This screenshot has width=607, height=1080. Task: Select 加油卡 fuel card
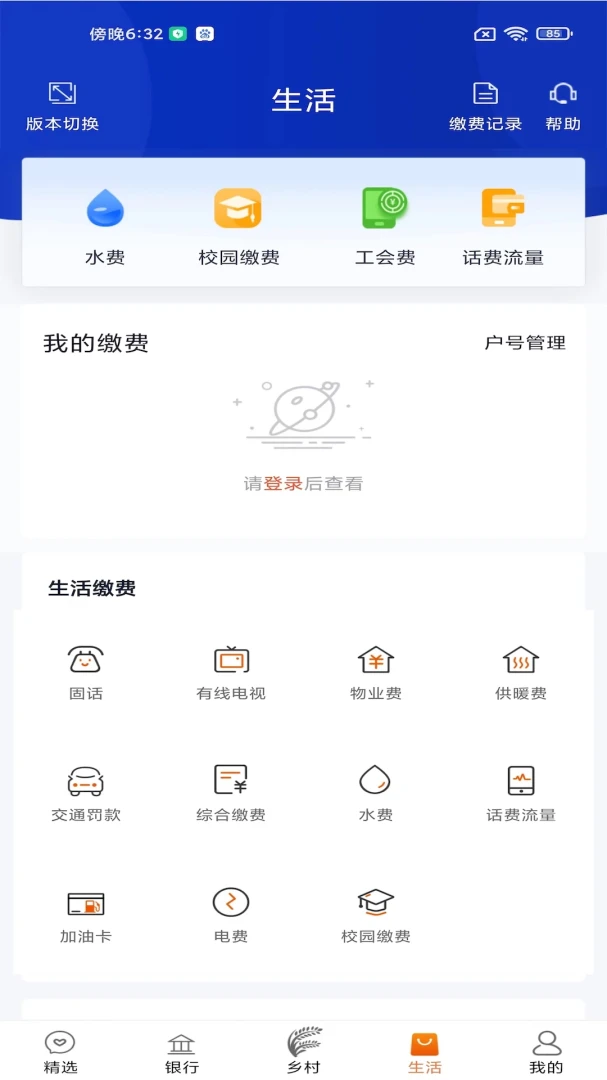(86, 916)
